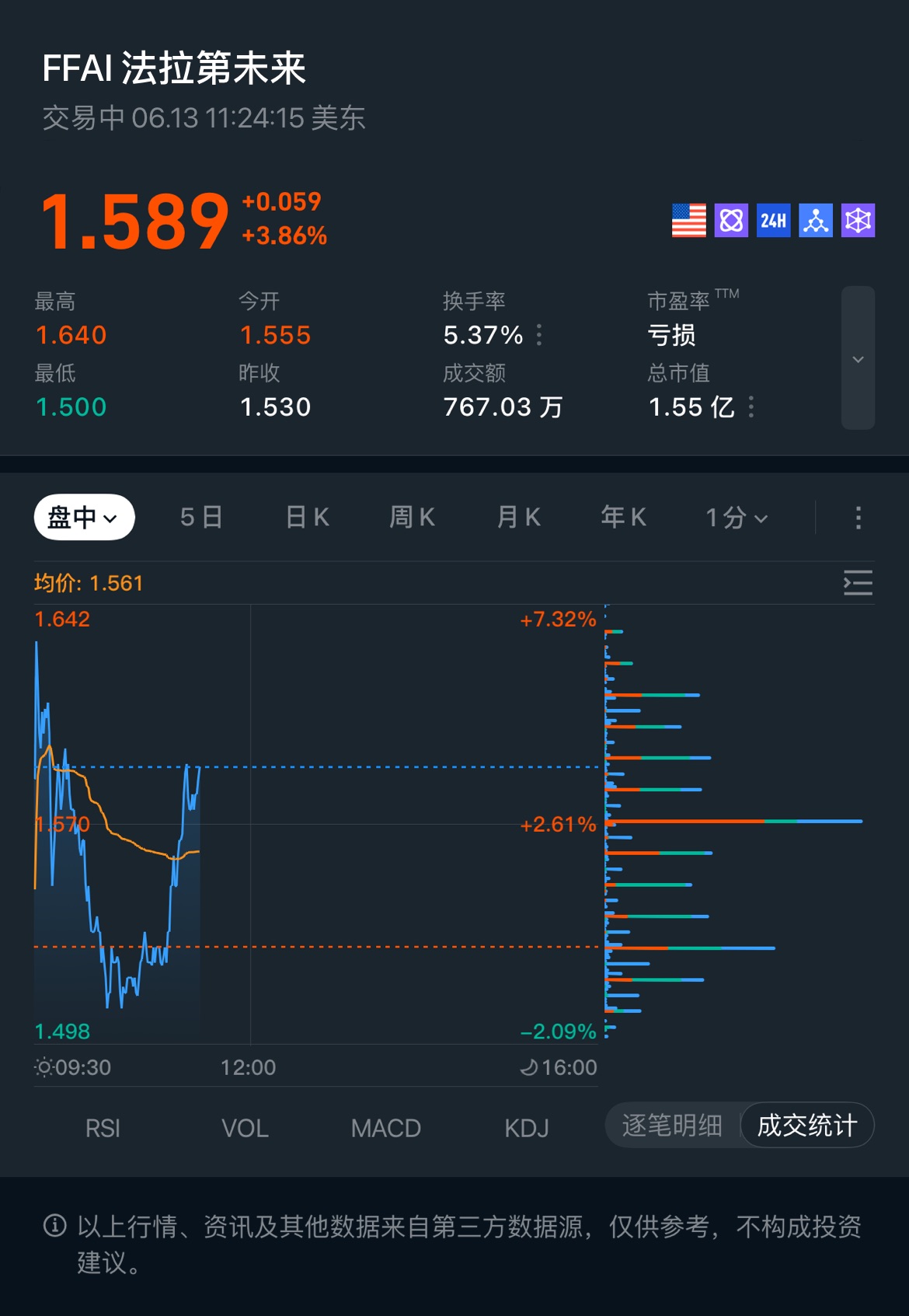
Task: Show the 月K chart
Action: (x=518, y=517)
